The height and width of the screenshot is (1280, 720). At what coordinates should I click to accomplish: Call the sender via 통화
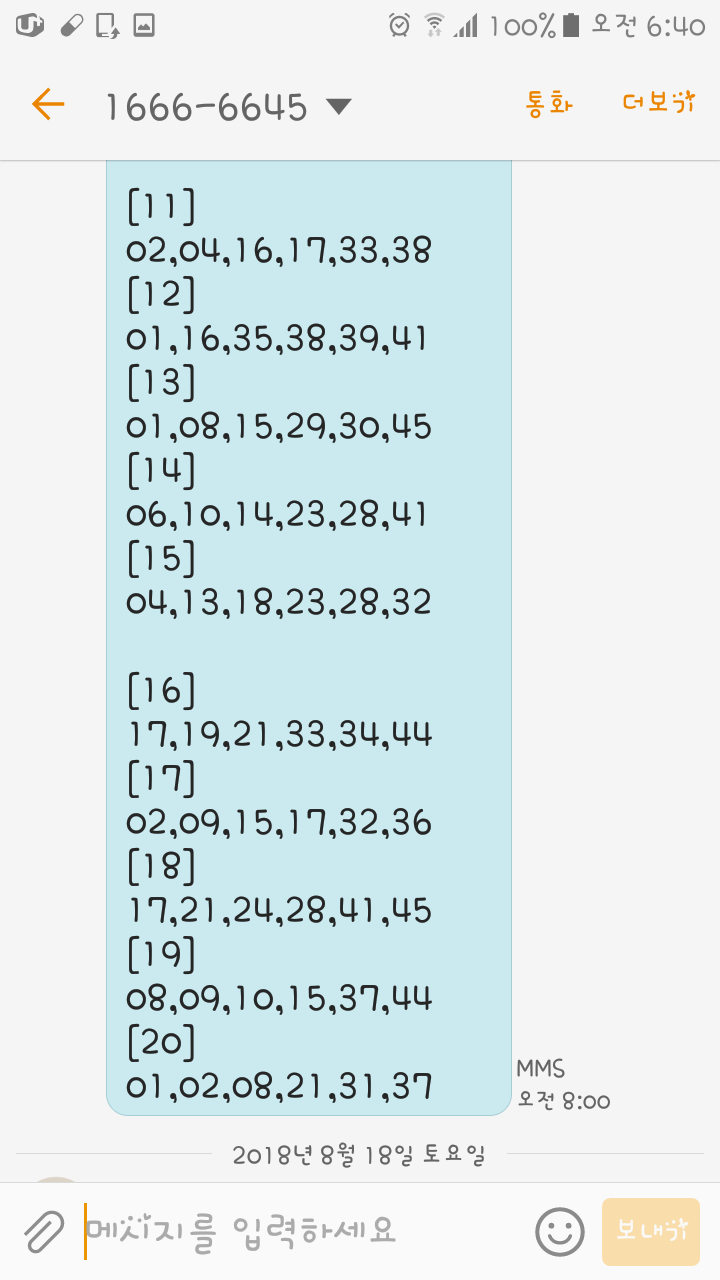coord(549,104)
